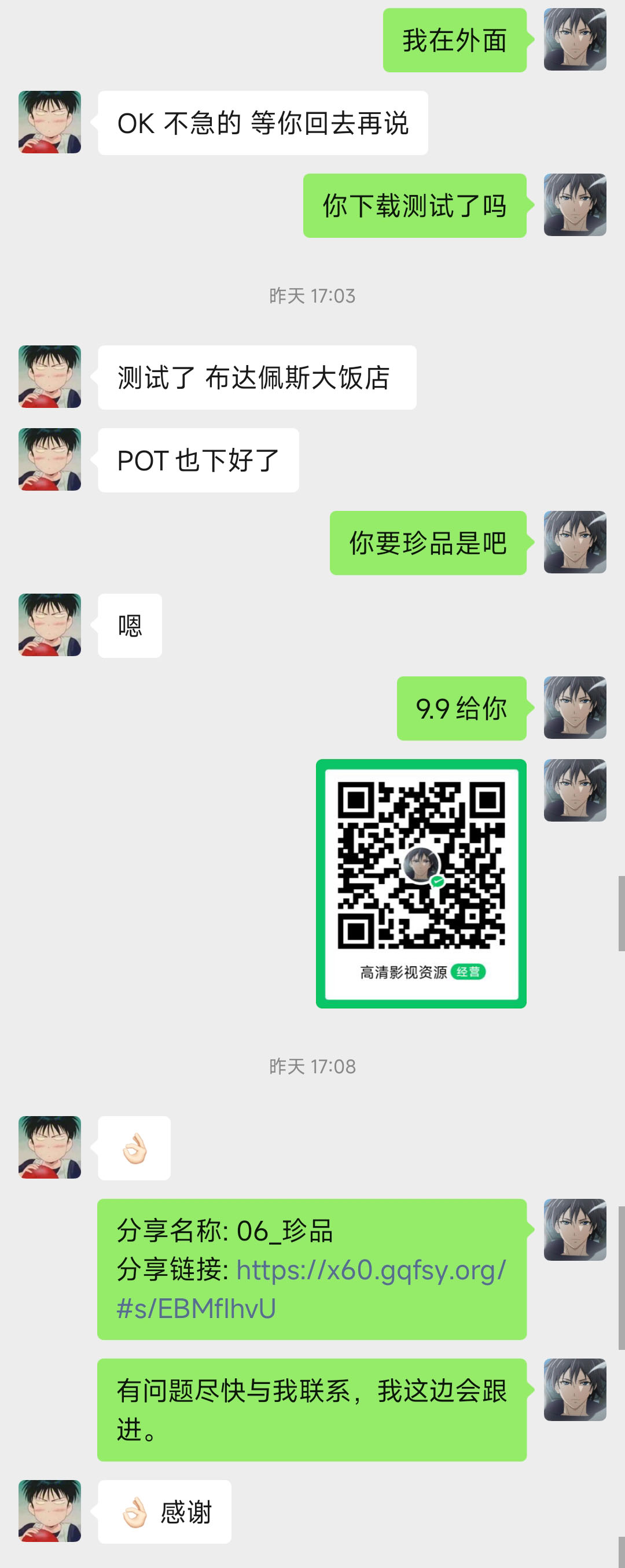This screenshot has height=1568, width=625.
Task: Tap the avatar next to "9.9 给你"
Action: click(x=575, y=707)
